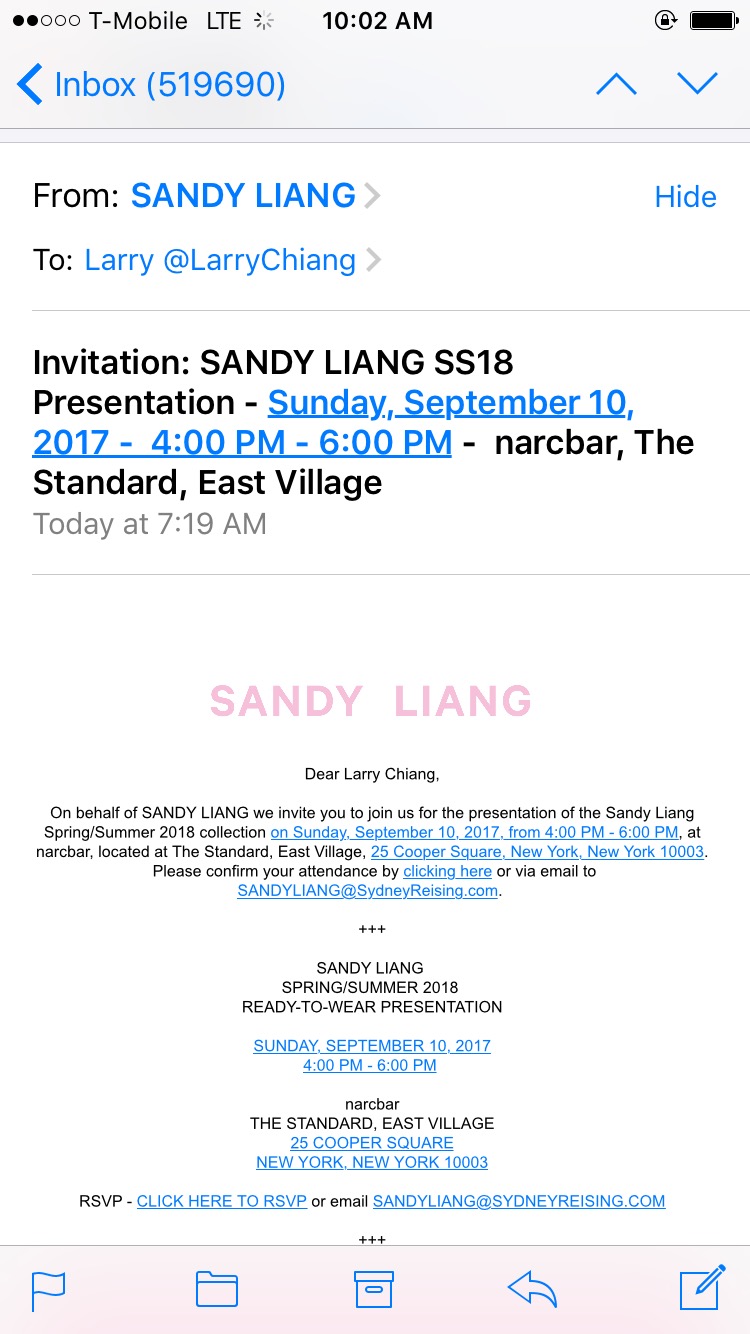
Task: Archive this email
Action: coord(374,1289)
